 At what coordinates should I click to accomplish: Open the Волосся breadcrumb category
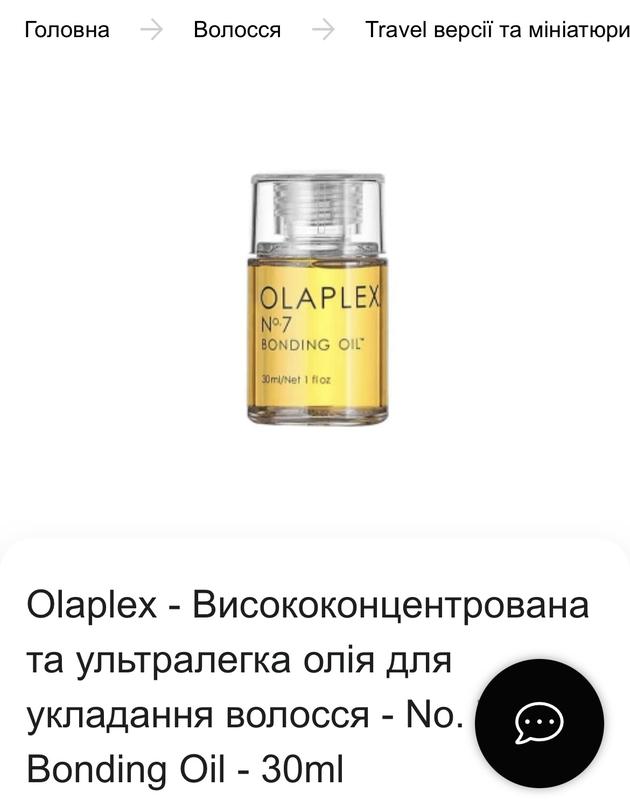click(237, 30)
